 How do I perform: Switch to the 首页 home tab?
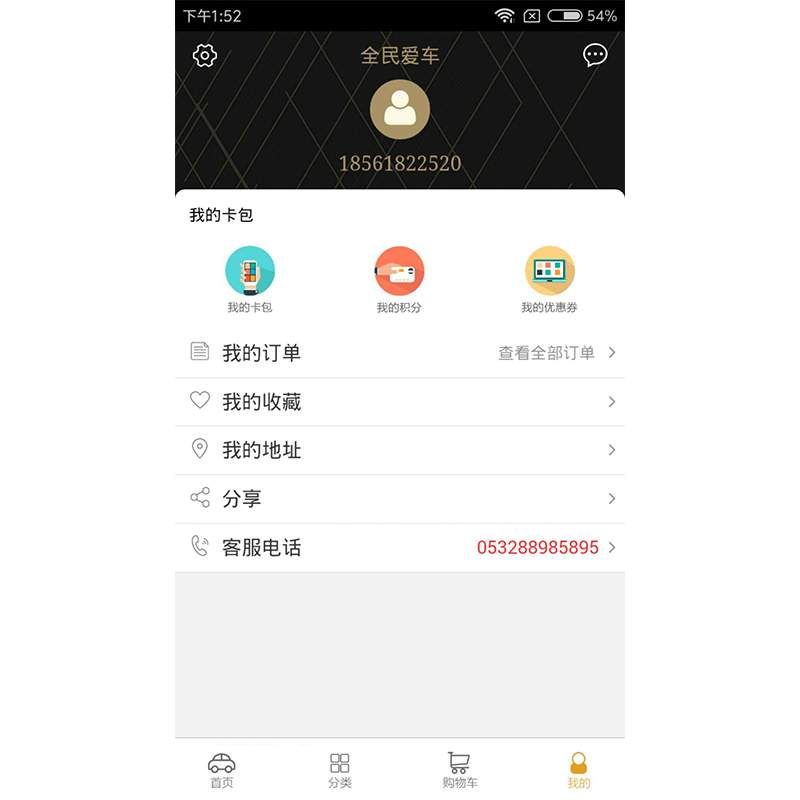pyautogui.click(x=222, y=770)
